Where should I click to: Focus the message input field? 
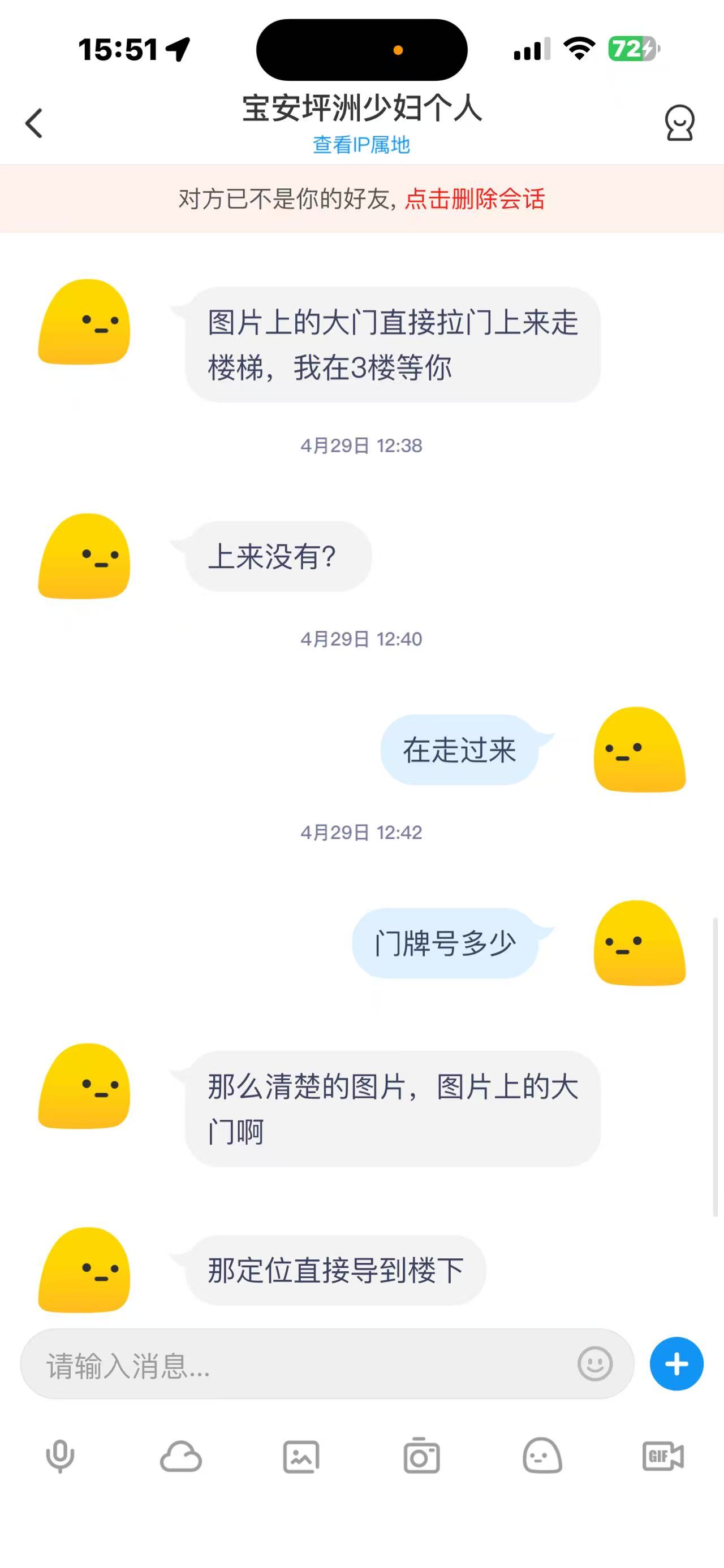pyautogui.click(x=304, y=1364)
